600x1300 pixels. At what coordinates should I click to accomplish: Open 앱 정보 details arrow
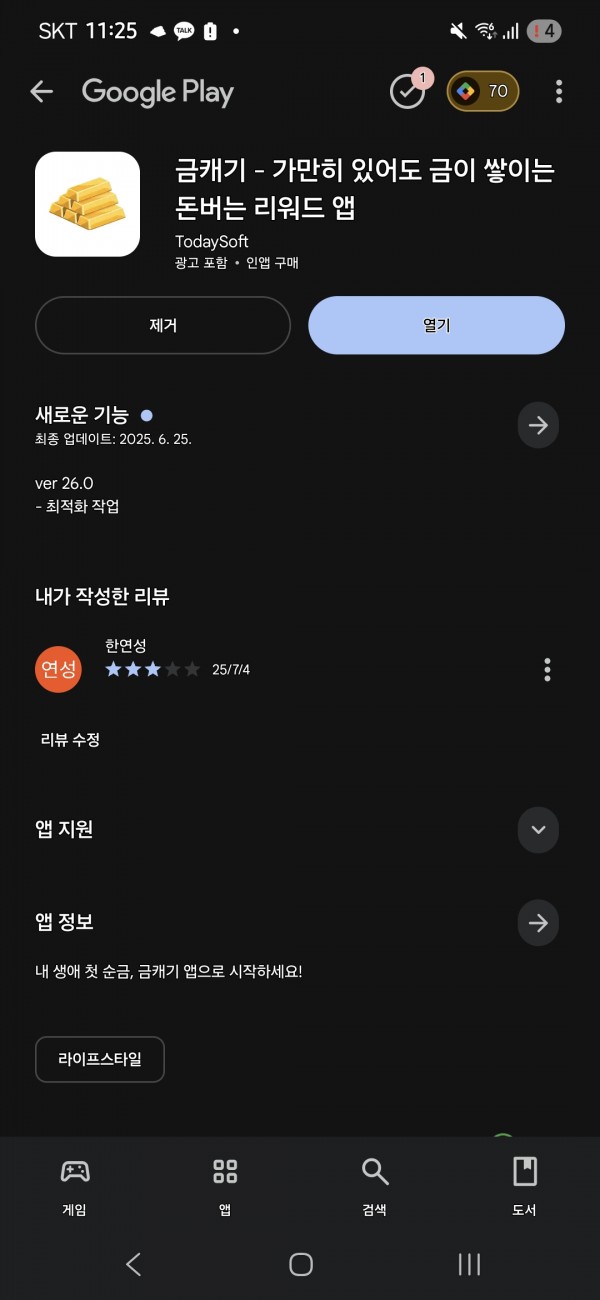[x=538, y=923]
